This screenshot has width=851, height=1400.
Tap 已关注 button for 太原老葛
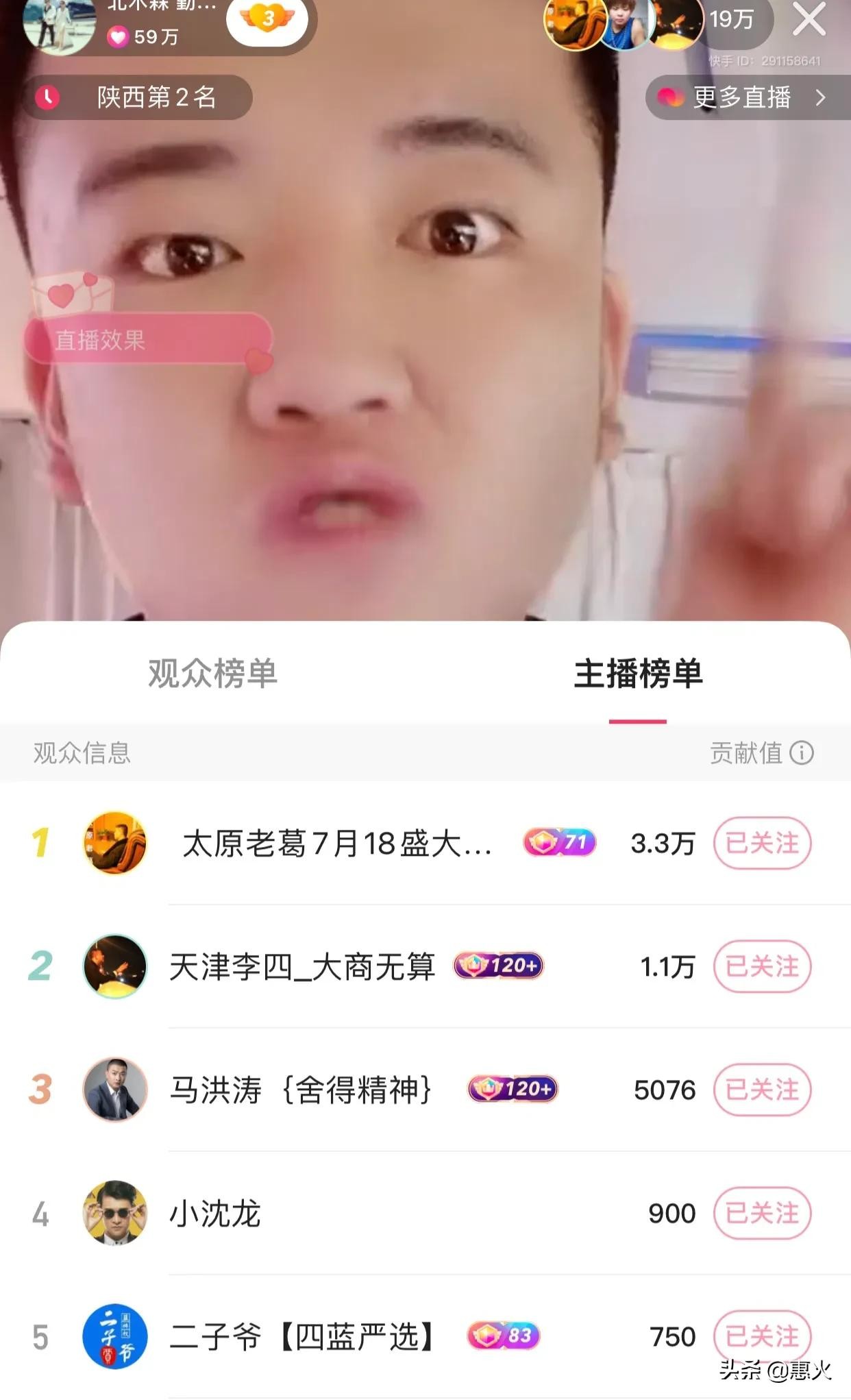click(762, 843)
